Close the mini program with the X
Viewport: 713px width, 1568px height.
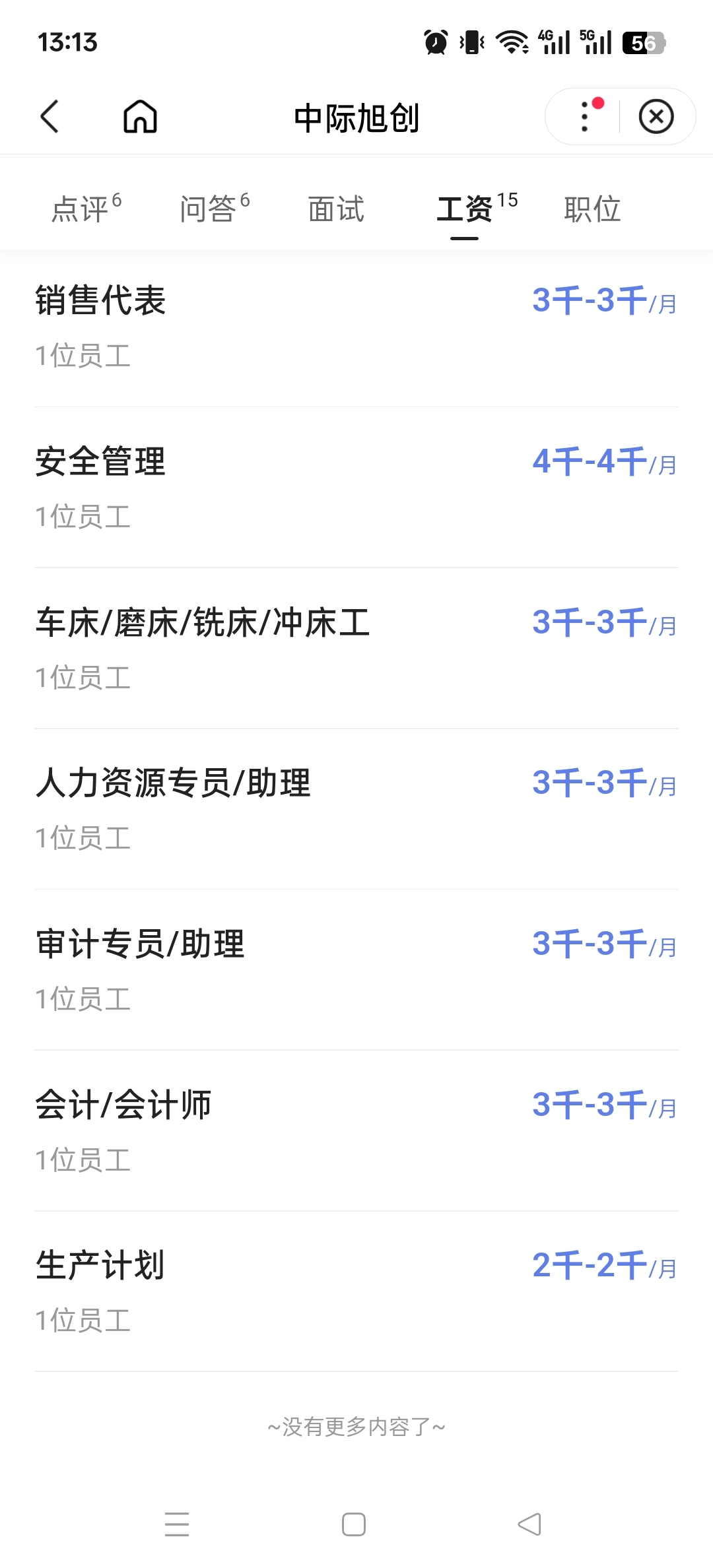coord(656,117)
